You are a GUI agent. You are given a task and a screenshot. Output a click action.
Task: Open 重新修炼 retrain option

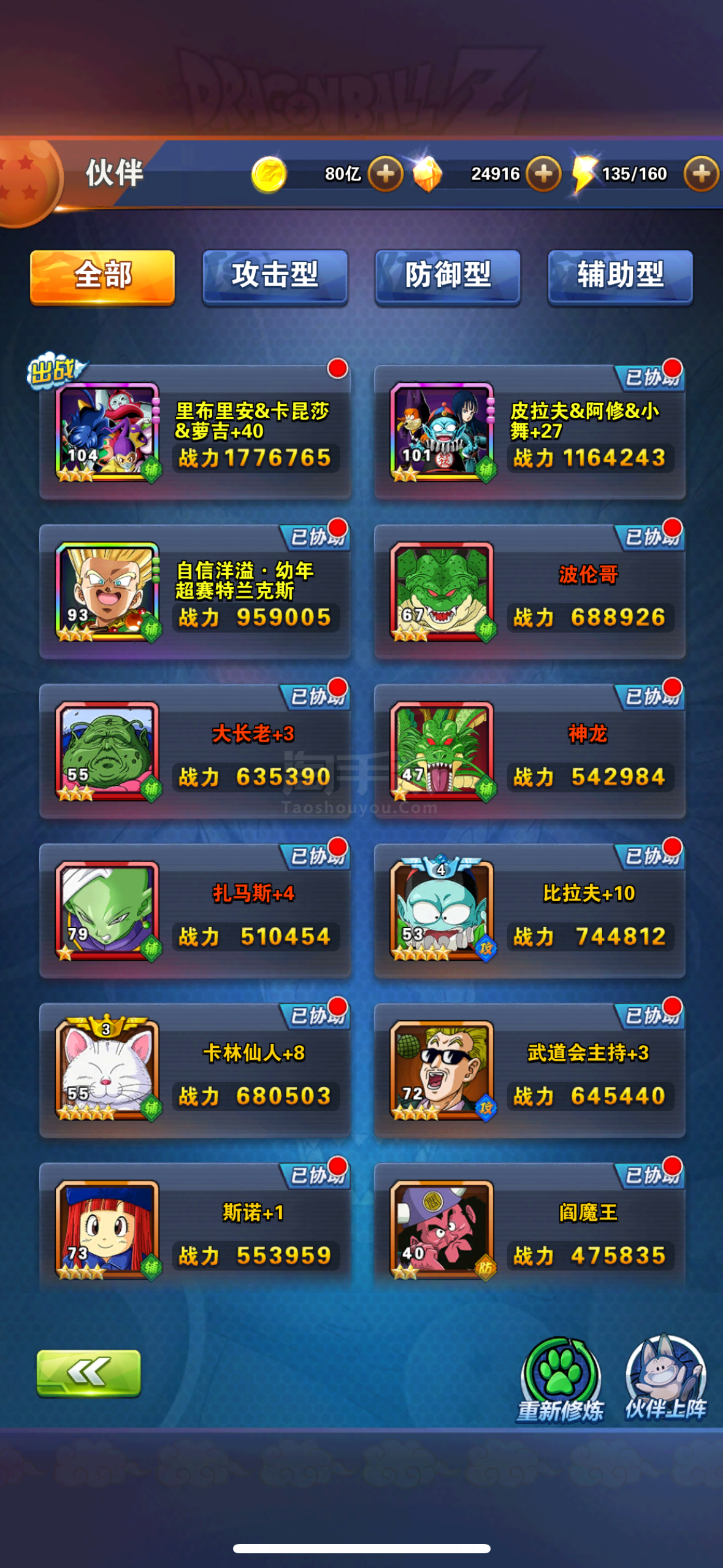point(560,1379)
